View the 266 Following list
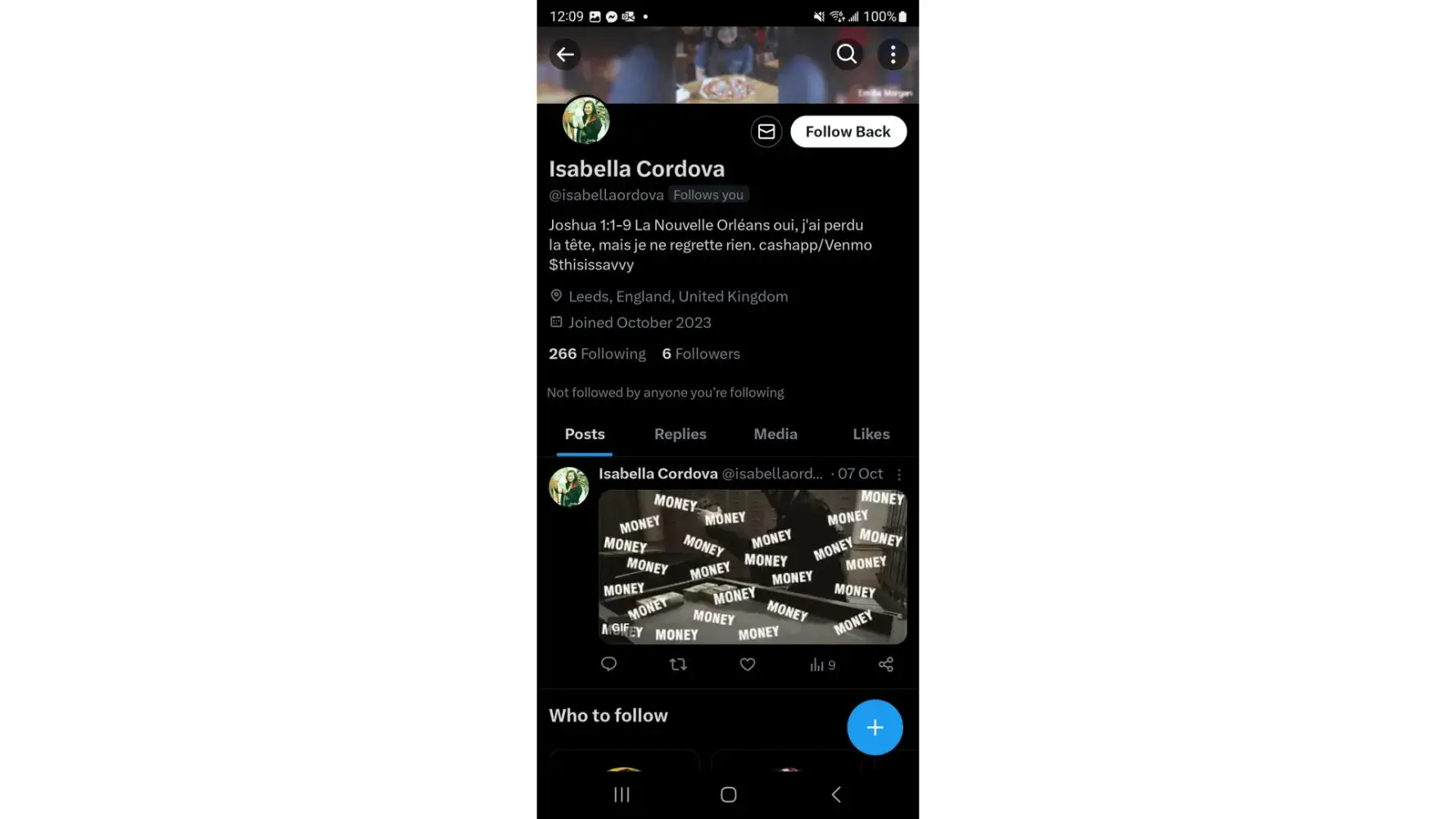 coord(597,354)
